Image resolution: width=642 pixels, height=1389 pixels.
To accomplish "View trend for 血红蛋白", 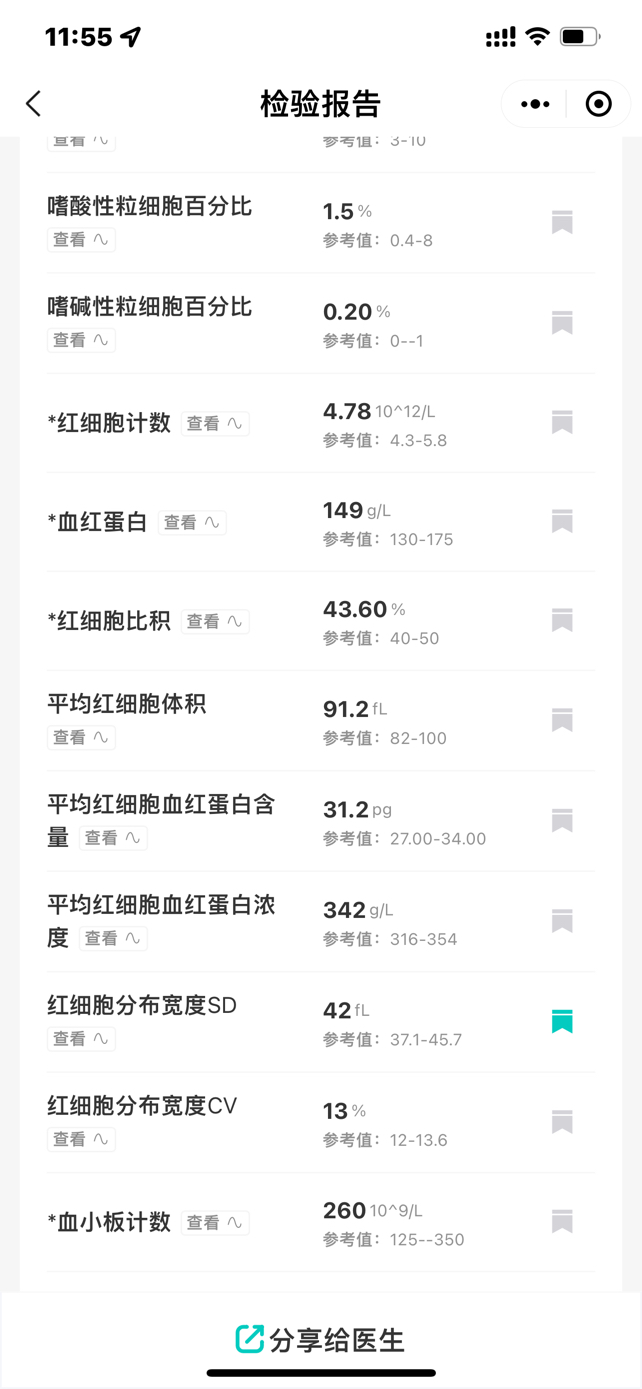I will pos(192,523).
